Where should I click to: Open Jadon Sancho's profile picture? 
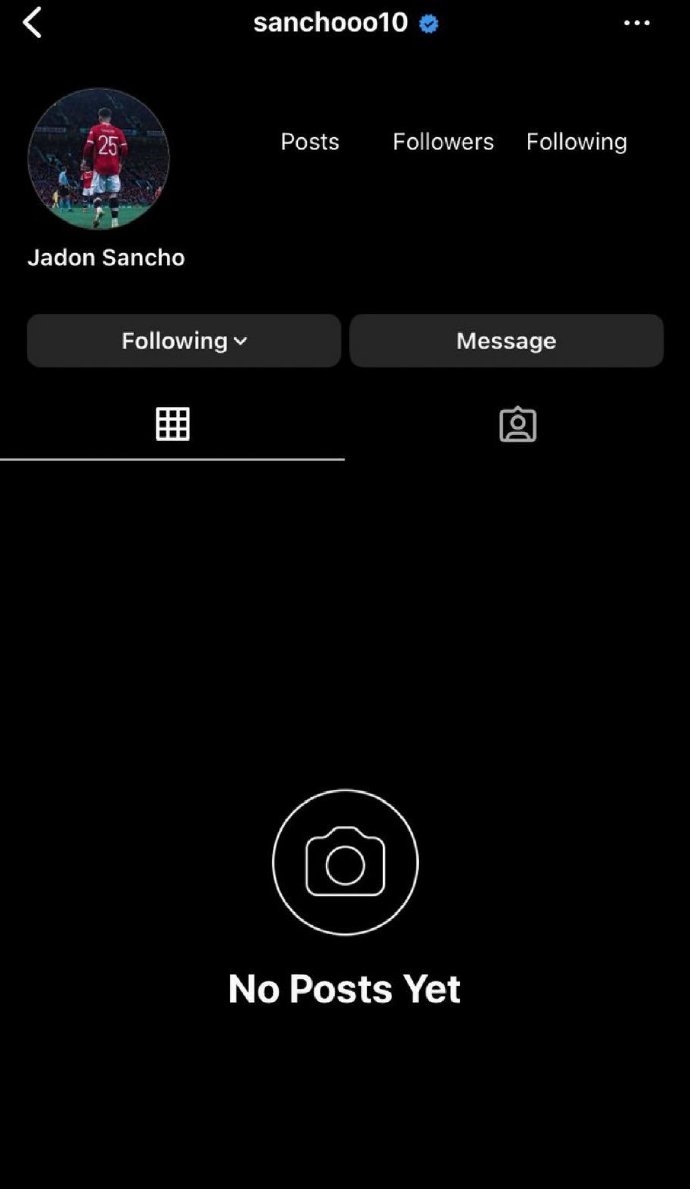pyautogui.click(x=99, y=159)
